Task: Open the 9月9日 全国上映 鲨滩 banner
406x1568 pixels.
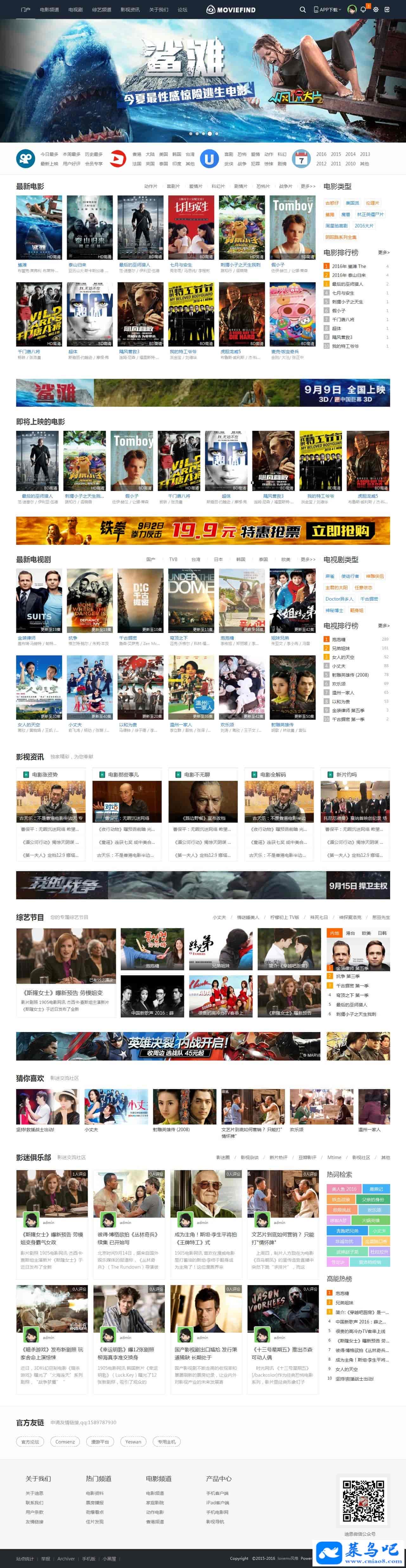Action: (x=203, y=392)
